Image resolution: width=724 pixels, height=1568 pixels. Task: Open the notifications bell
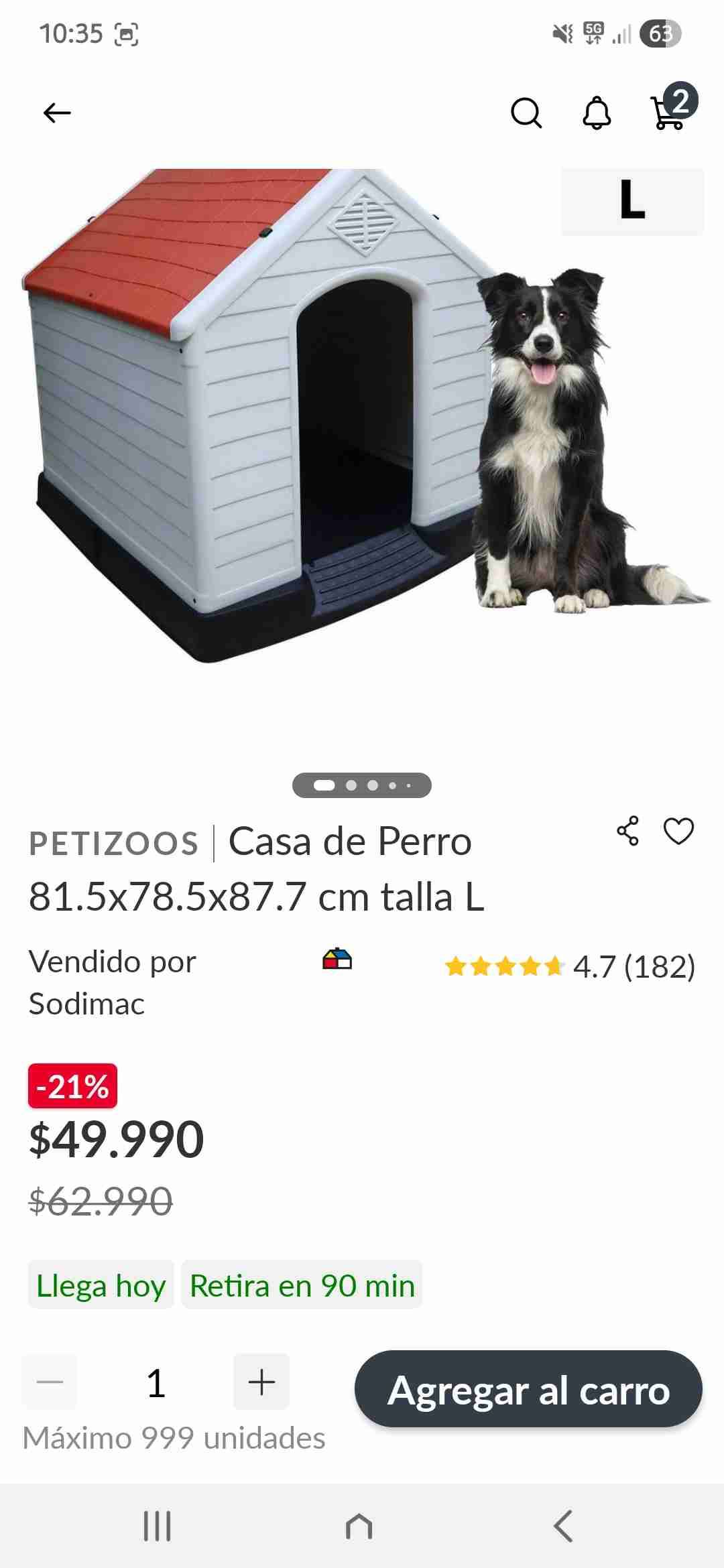[596, 113]
